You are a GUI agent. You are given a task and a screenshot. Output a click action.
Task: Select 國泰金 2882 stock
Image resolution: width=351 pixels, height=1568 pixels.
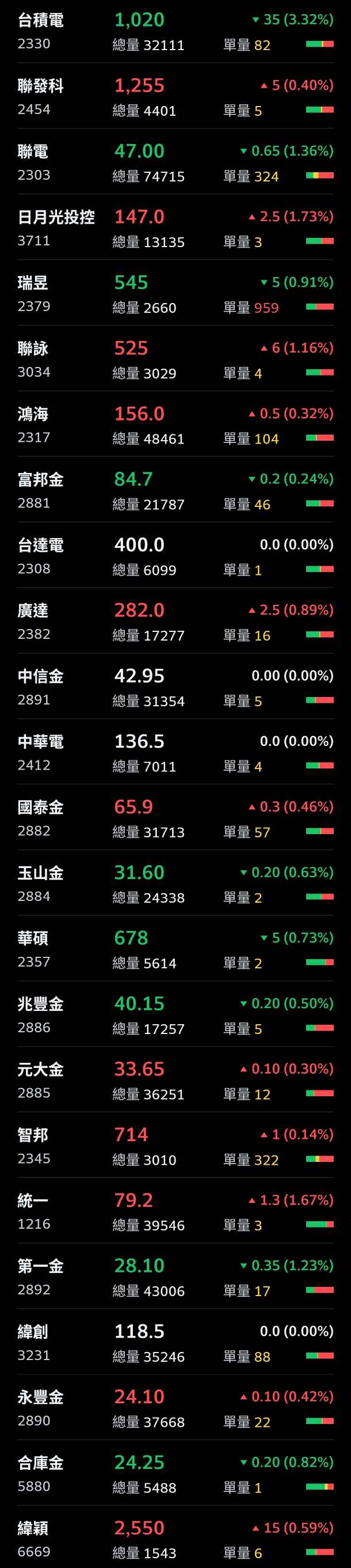tap(175, 819)
